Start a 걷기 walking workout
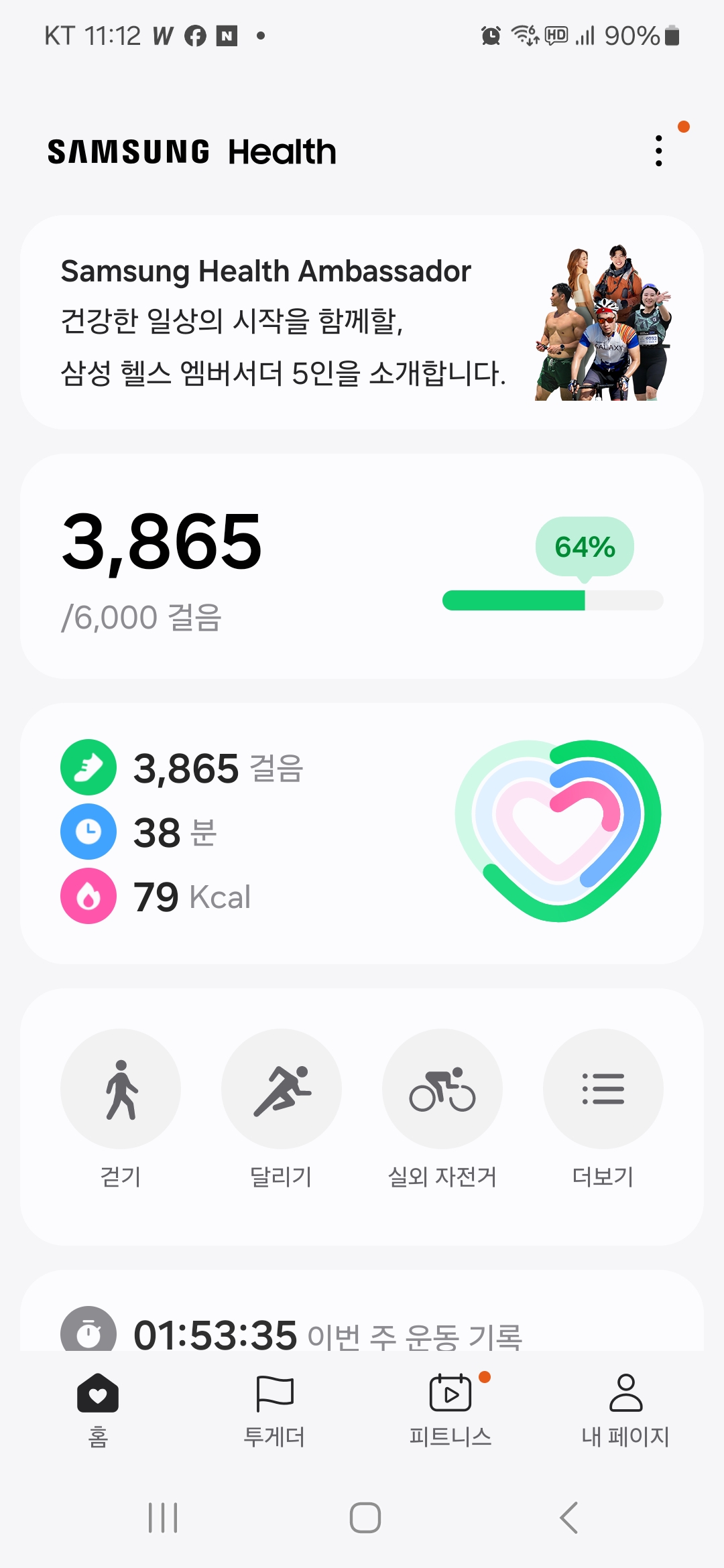Image resolution: width=724 pixels, height=1568 pixels. [x=121, y=1089]
